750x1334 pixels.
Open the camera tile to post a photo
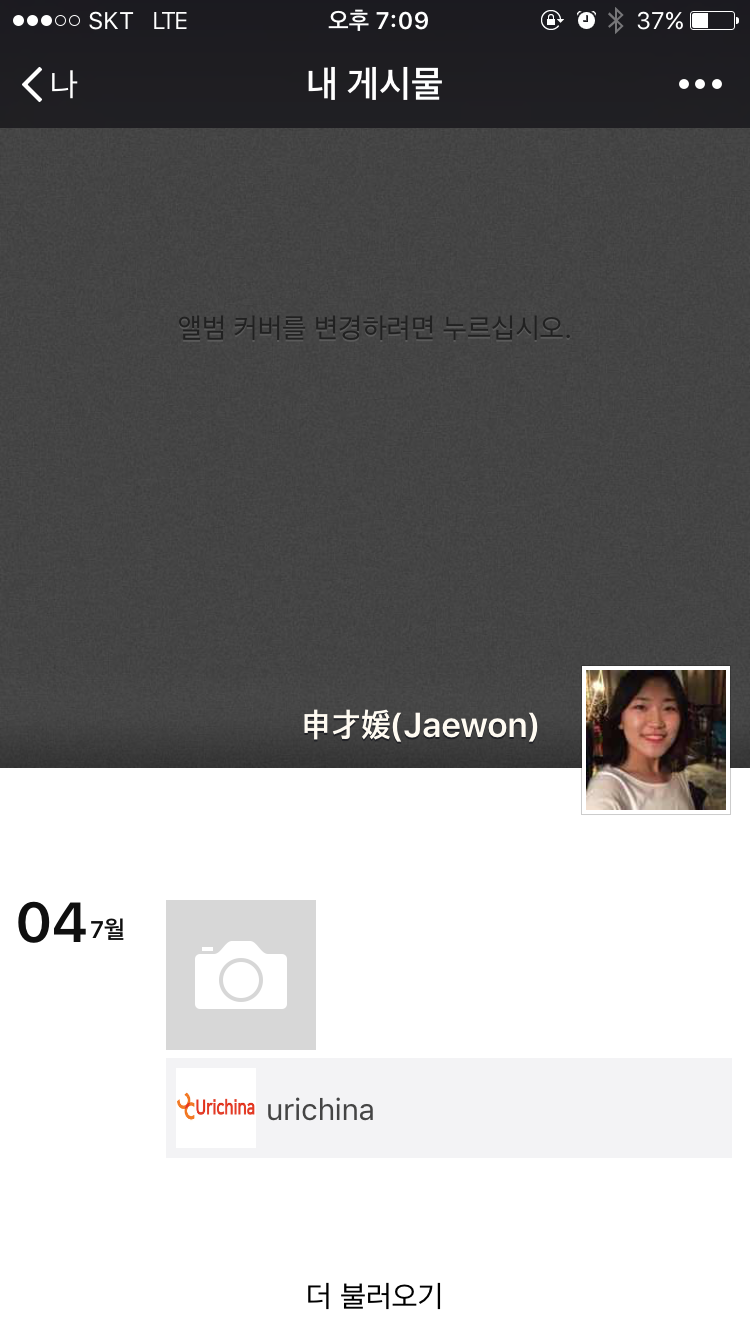tap(241, 975)
